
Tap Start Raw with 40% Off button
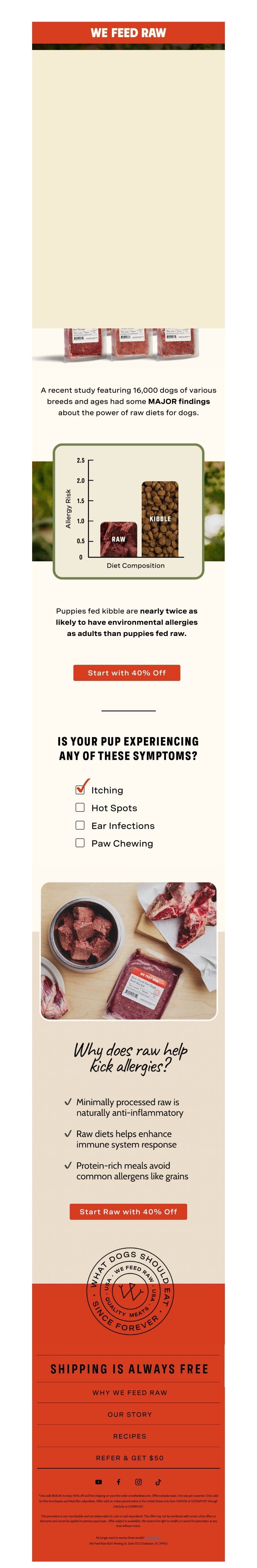[x=128, y=1211]
